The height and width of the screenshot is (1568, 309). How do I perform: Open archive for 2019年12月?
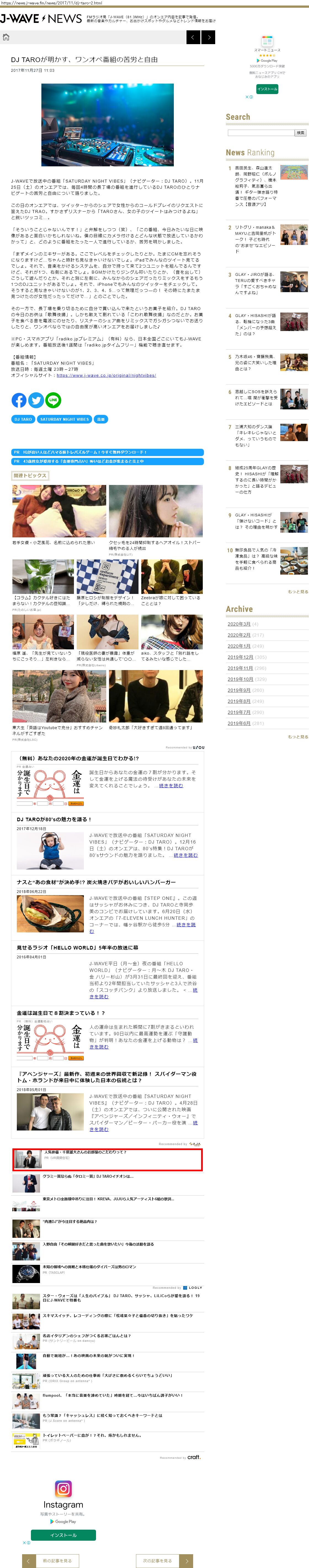240,657
